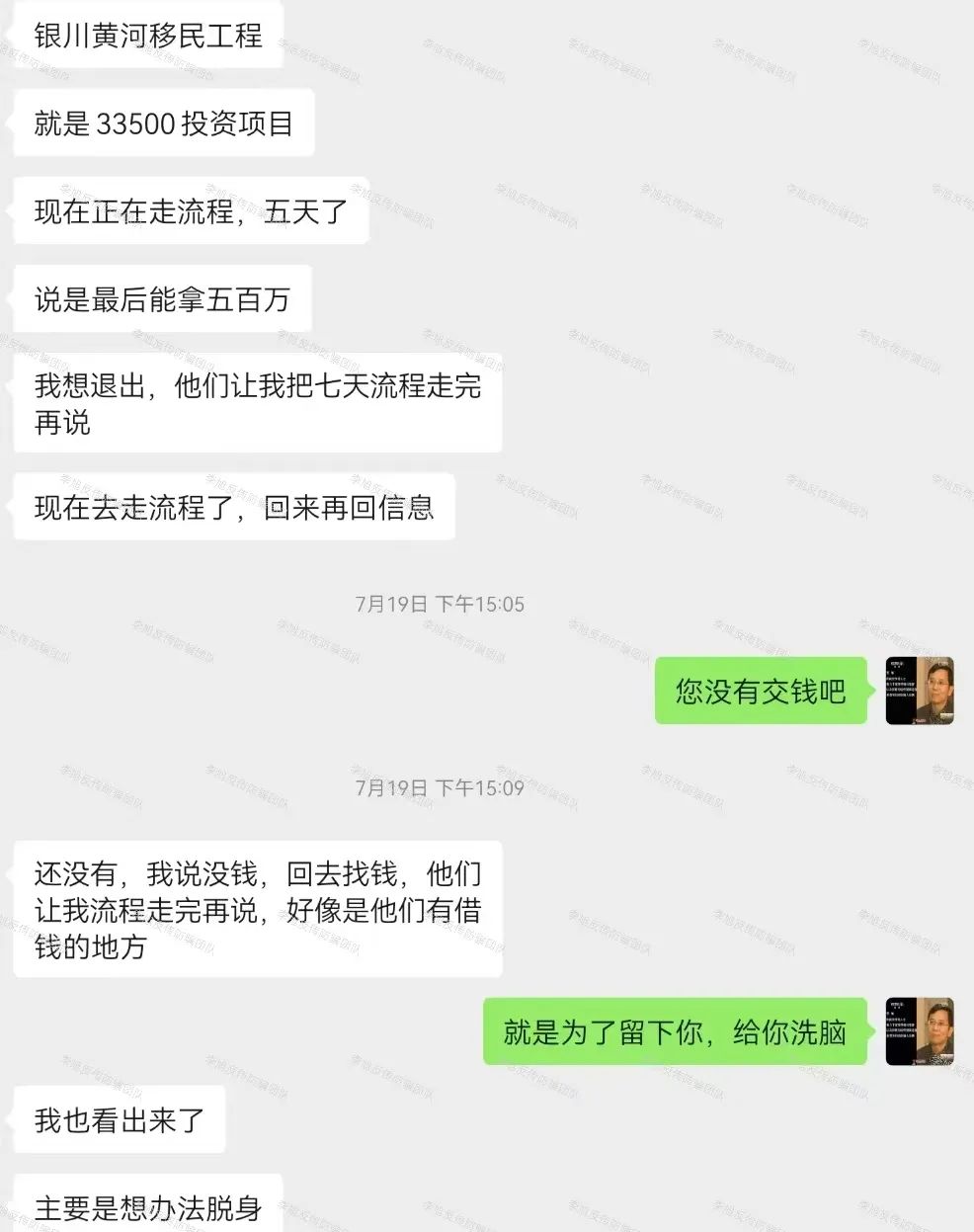This screenshot has height=1232, width=974.
Task: Click the message about wanting to quit after seven days
Action: [x=255, y=403]
